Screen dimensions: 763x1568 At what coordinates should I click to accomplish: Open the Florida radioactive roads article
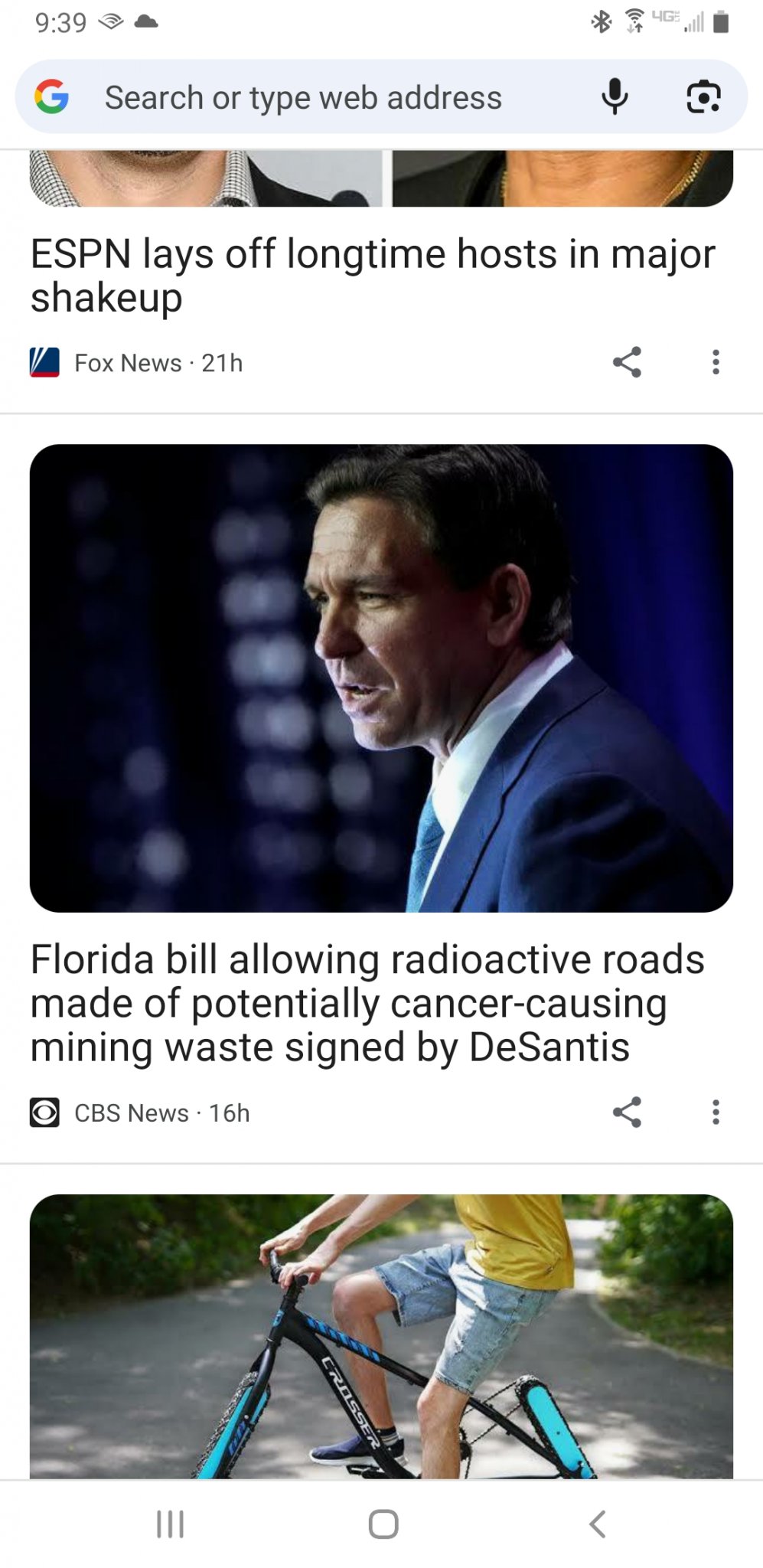[367, 1002]
